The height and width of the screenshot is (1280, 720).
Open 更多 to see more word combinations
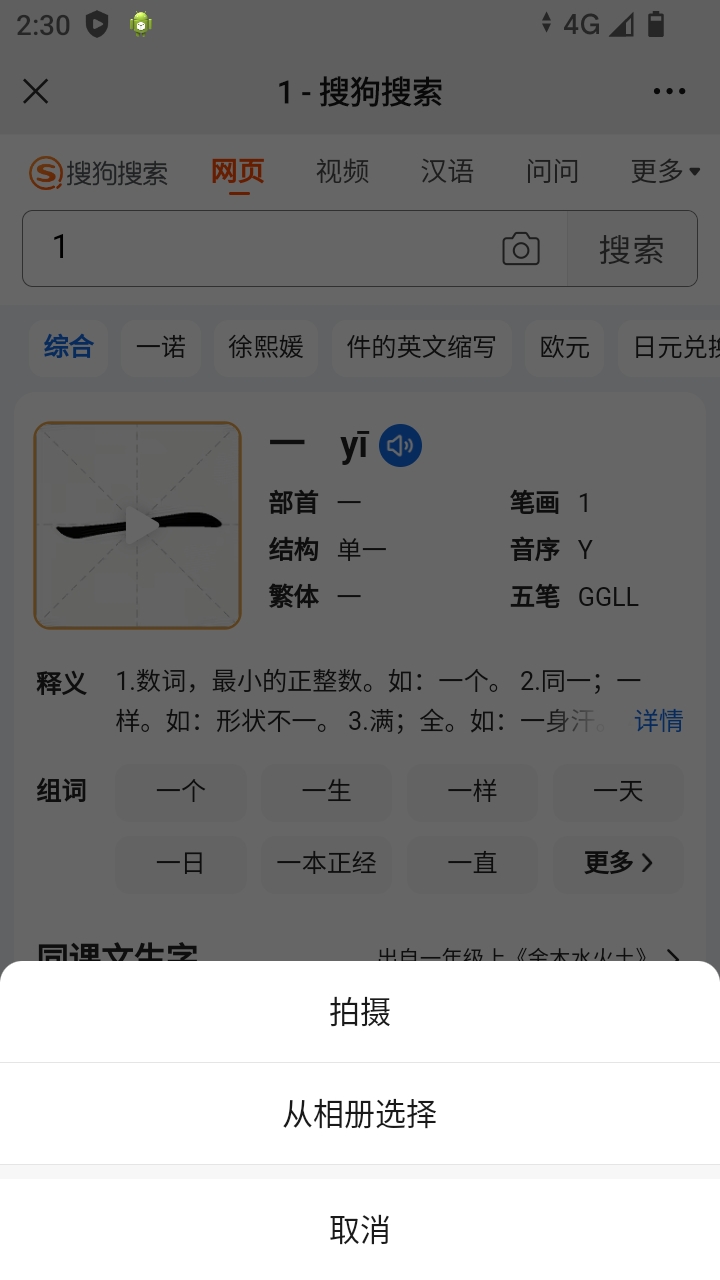tap(618, 863)
